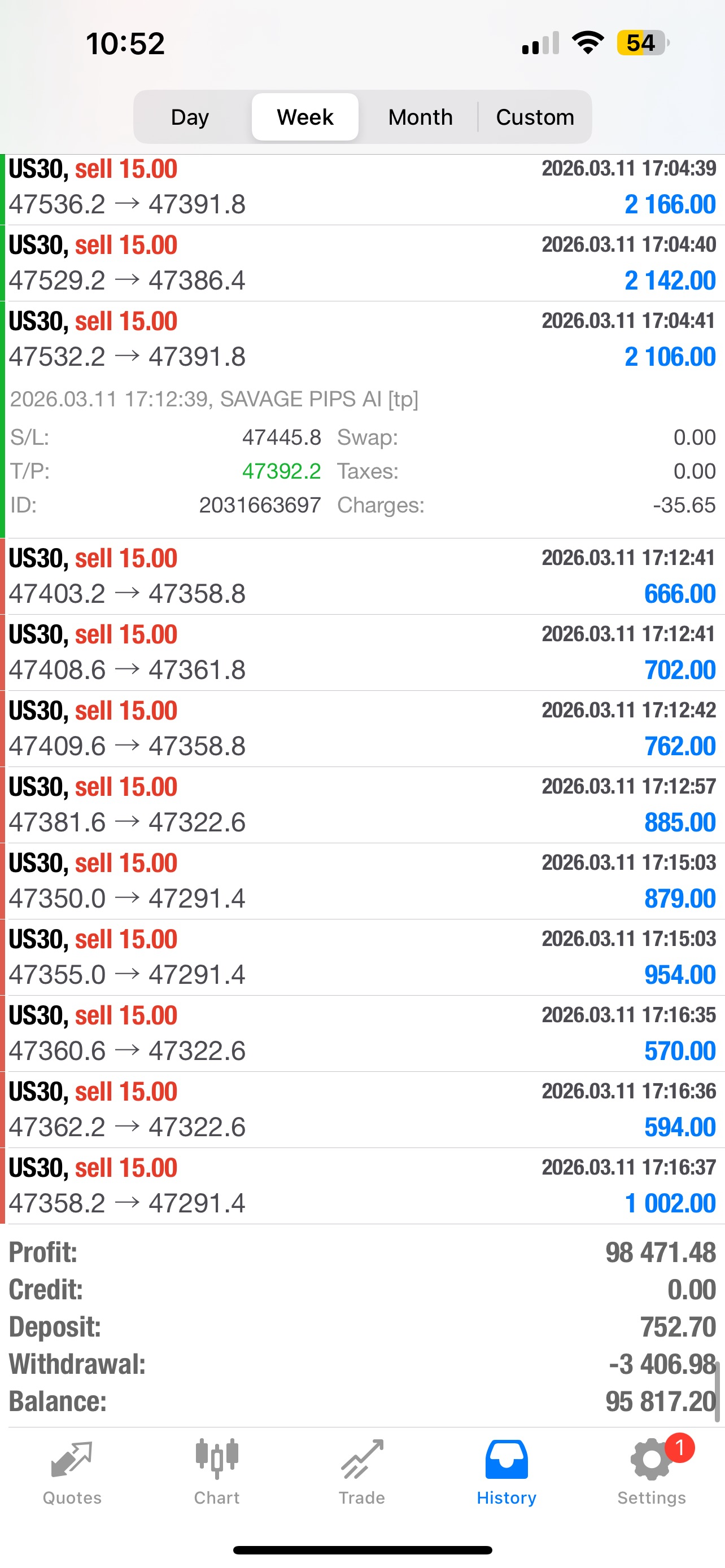
Task: Collapse the expanded SAVAGE PIPS AI trade details
Action: point(362,338)
